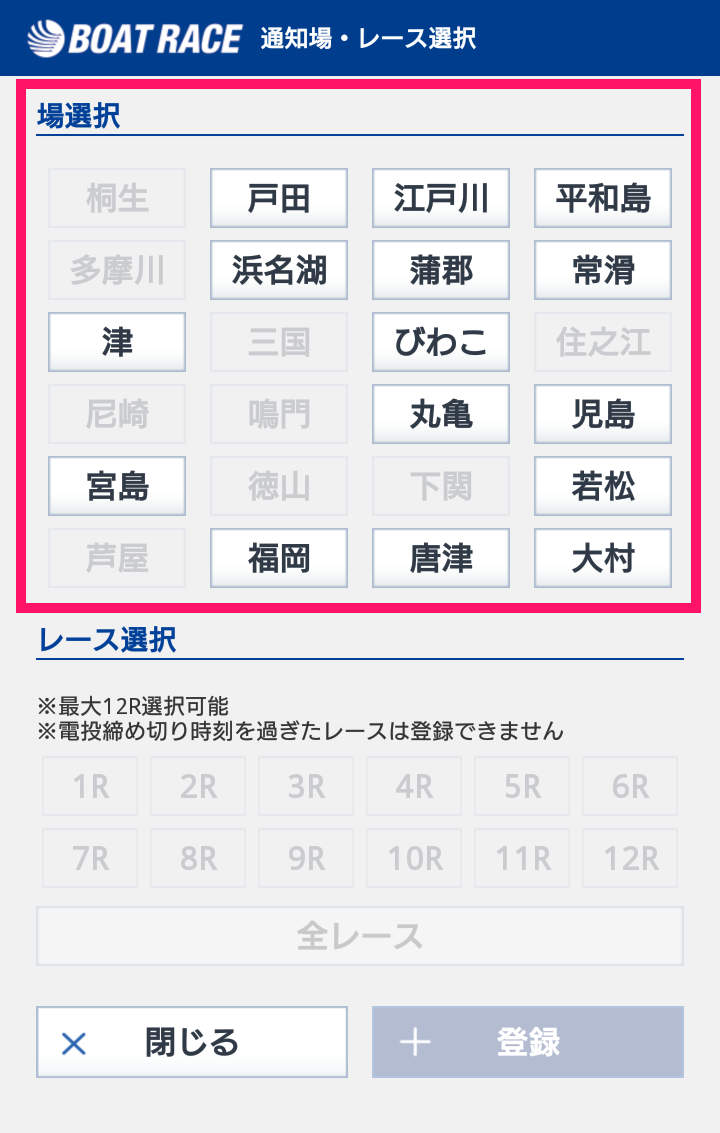
Task: Tap the びわこ venue button
Action: (441, 342)
